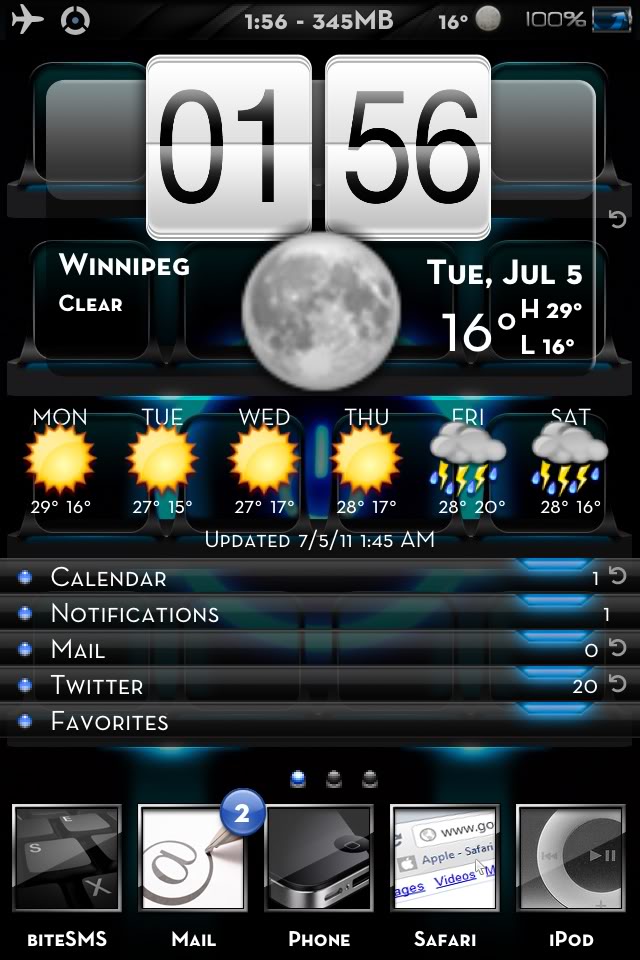Open the Favorites row
The image size is (640, 960).
(110, 721)
